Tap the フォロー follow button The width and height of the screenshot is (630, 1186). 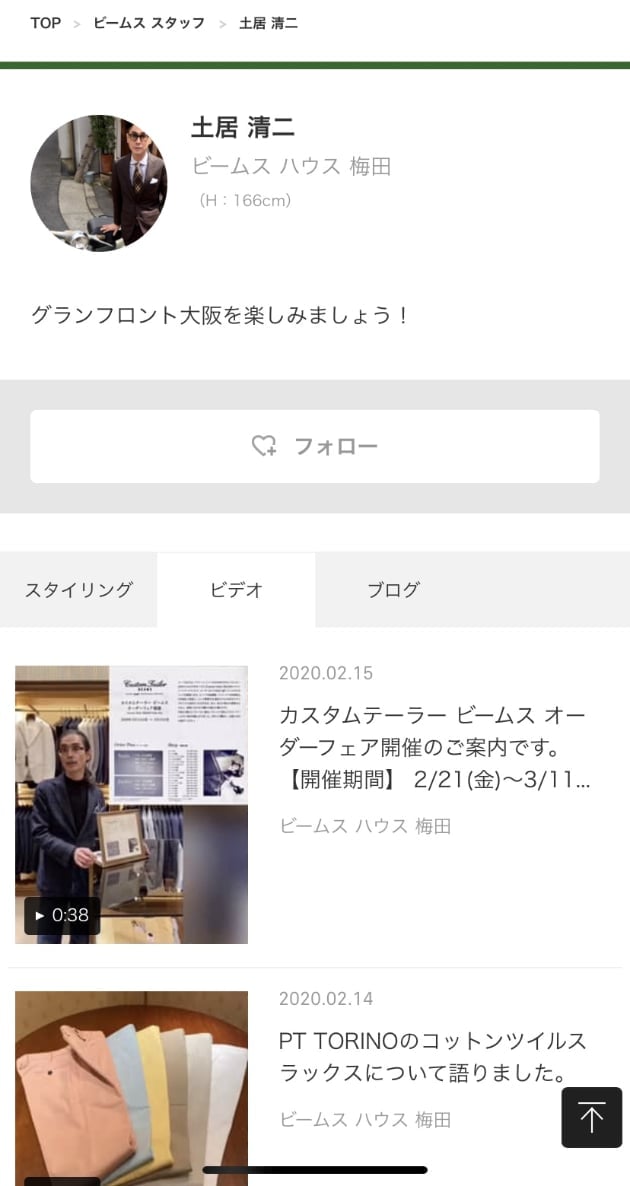(x=315, y=446)
